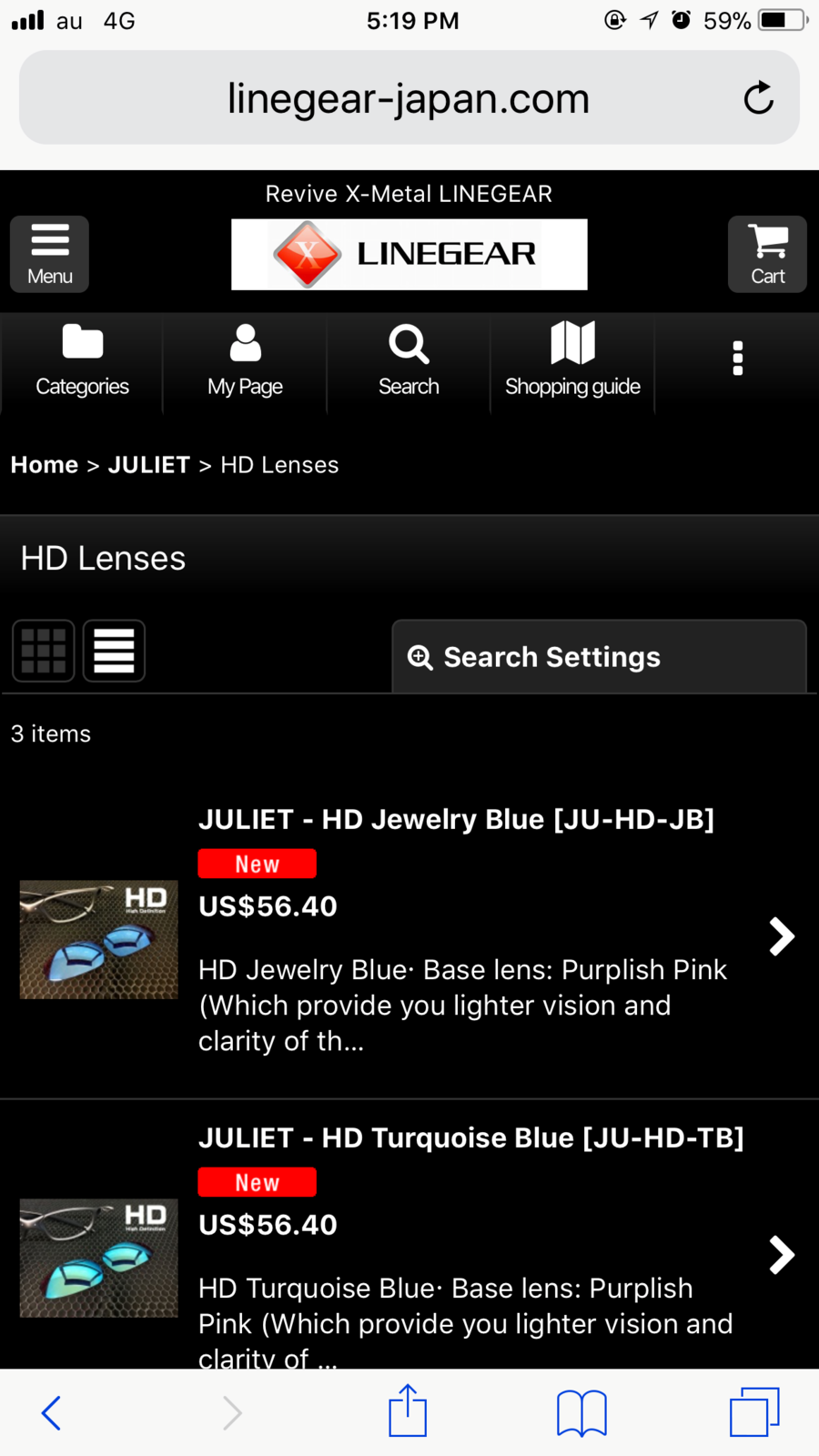The width and height of the screenshot is (819, 1456).
Task: Open the three-dot more options
Action: pos(737,359)
